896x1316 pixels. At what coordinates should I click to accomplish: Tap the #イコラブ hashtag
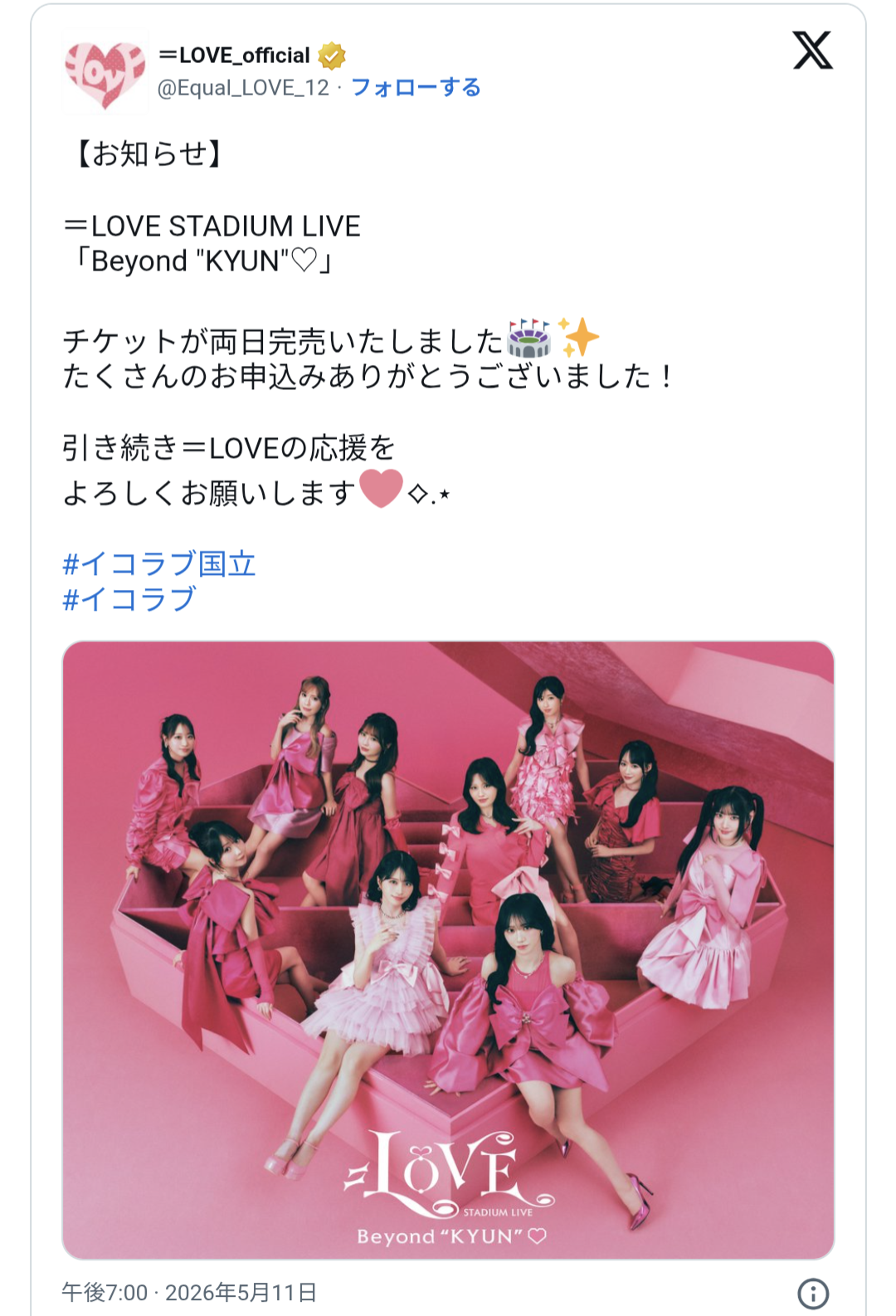coord(129,599)
